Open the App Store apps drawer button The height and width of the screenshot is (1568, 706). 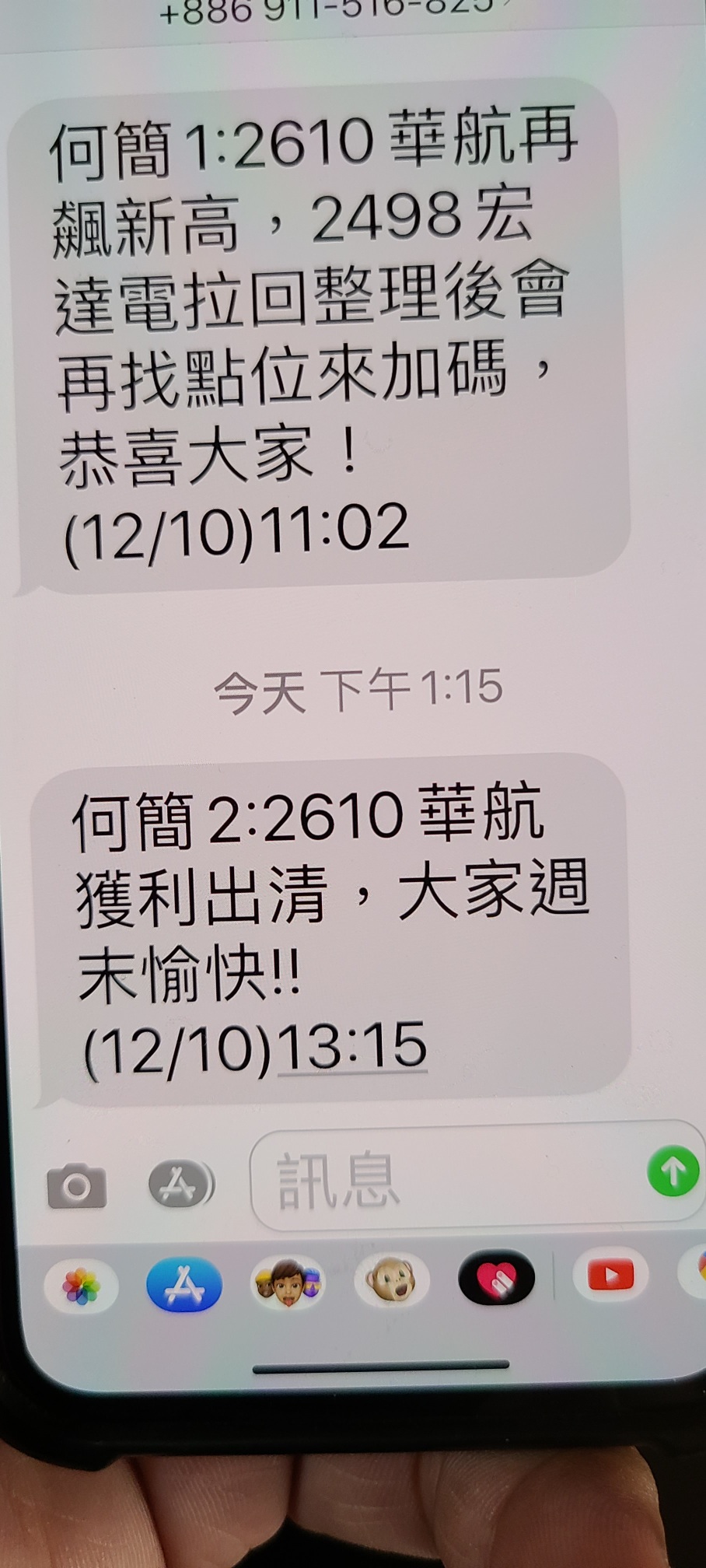coord(180,1184)
